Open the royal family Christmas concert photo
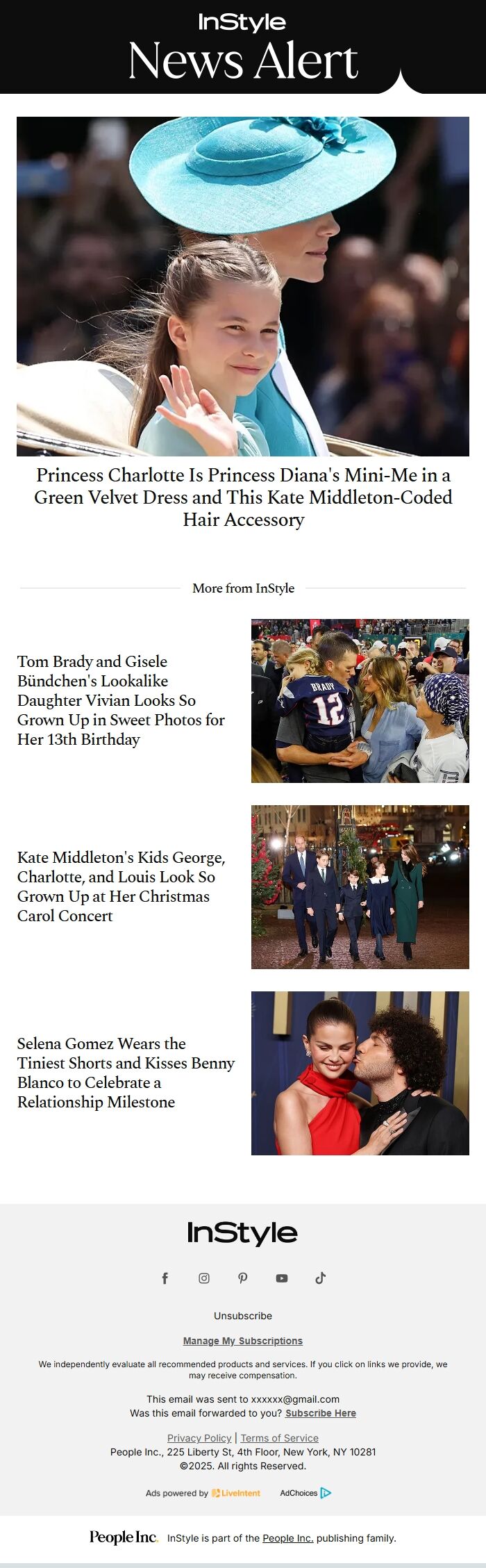This screenshot has width=486, height=1568. point(360,887)
